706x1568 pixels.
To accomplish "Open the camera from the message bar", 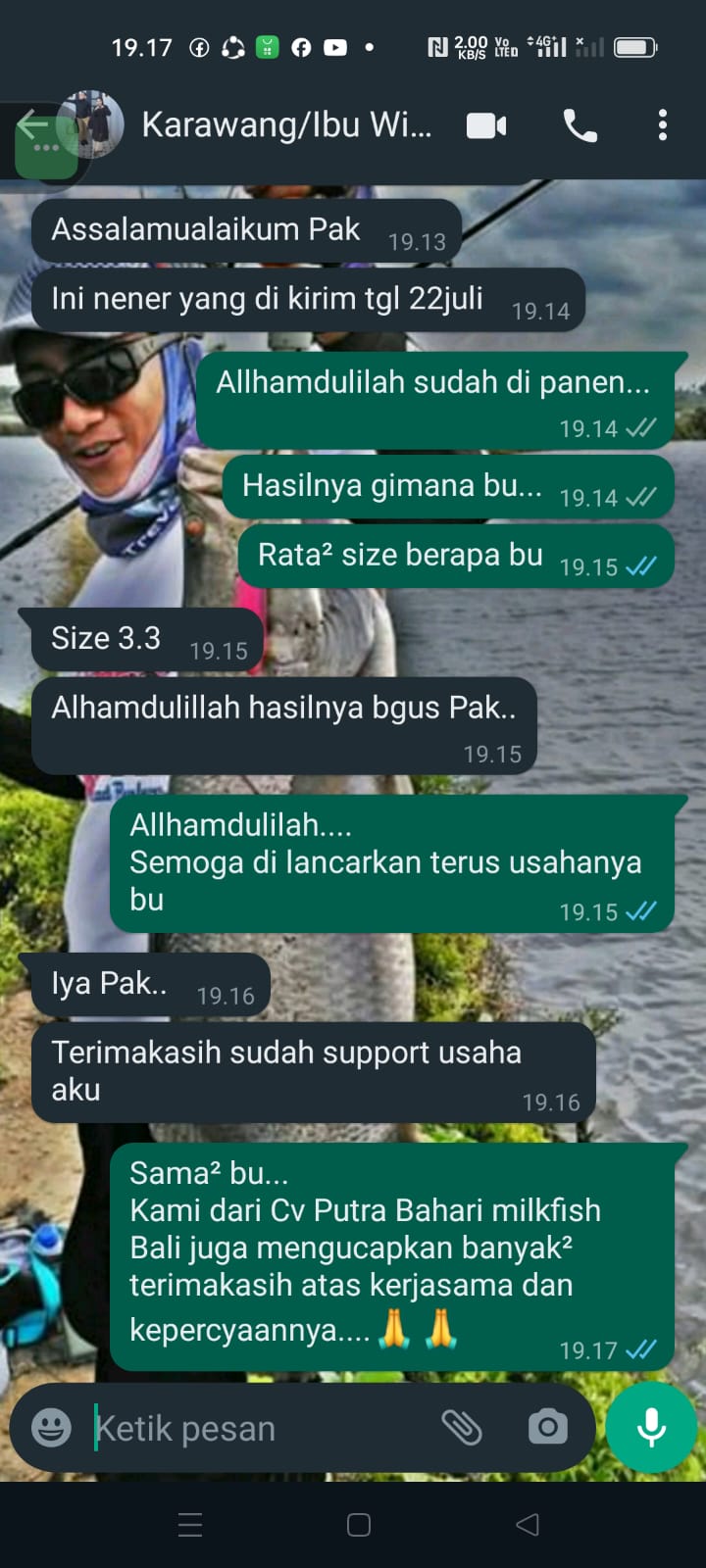I will click(547, 1428).
